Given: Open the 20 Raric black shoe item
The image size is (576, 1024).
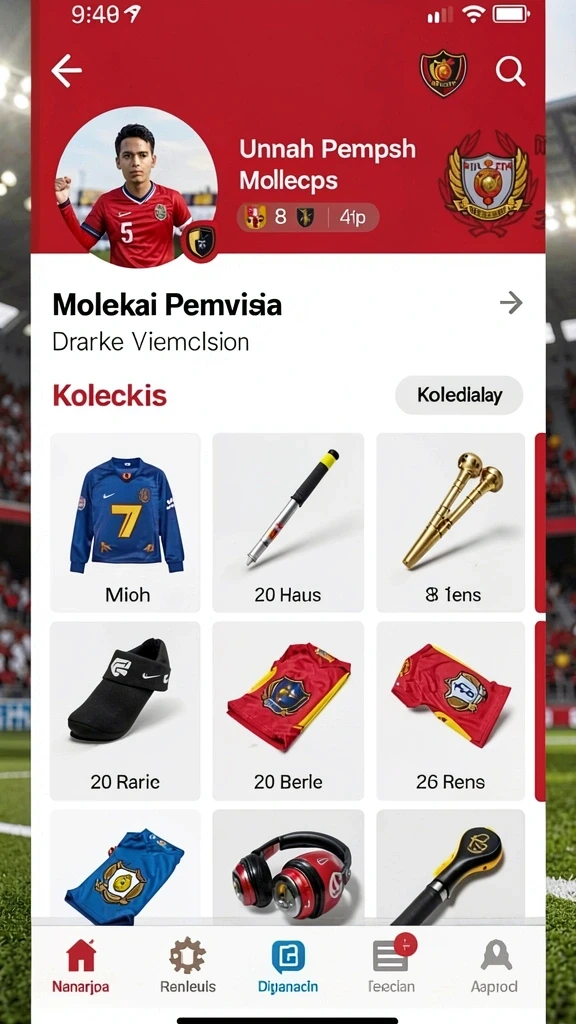Looking at the screenshot, I should (125, 711).
